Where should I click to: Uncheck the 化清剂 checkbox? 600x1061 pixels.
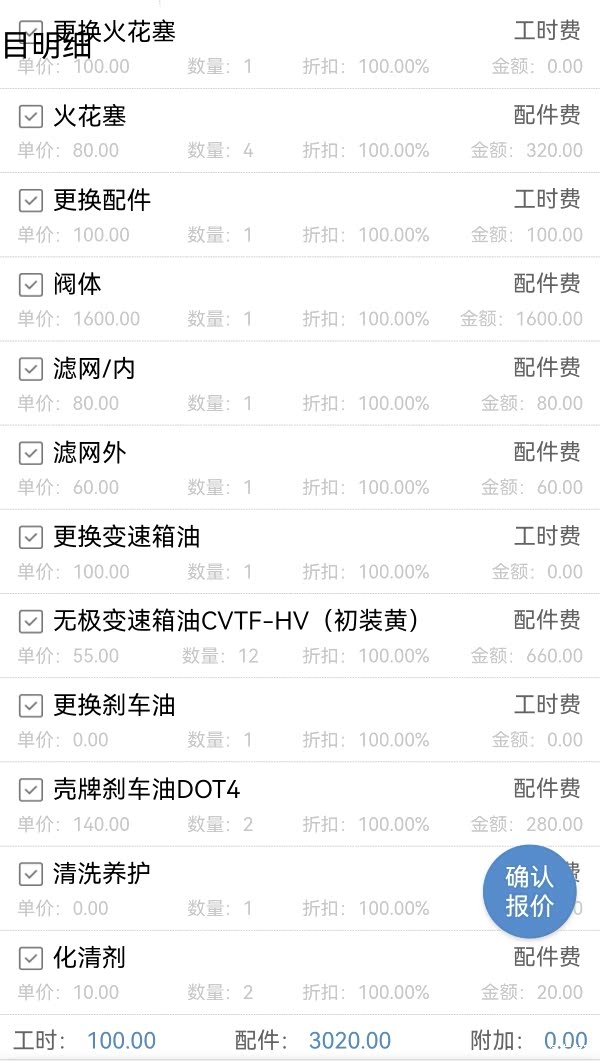click(x=30, y=958)
